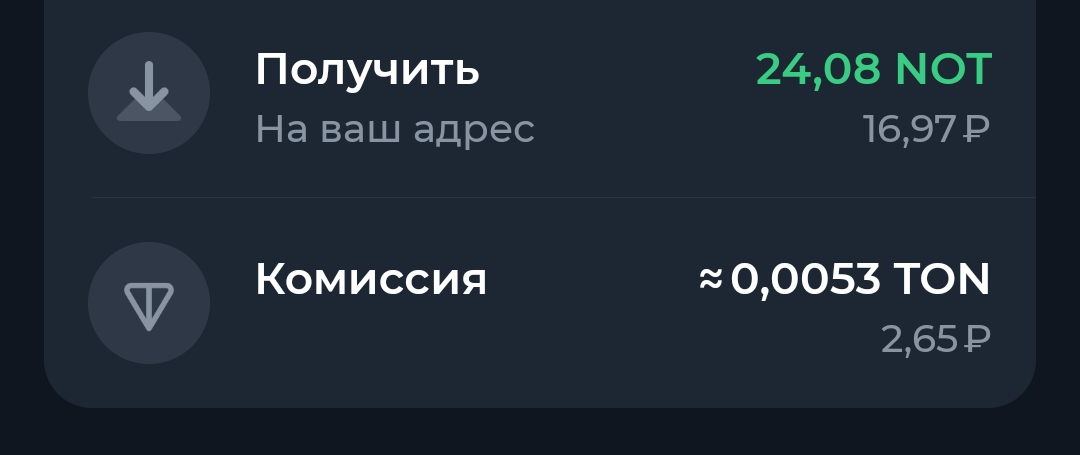Open the Получить 24,08 NOT row
Image resolution: width=1080 pixels, height=455 pixels.
pyautogui.click(x=540, y=94)
